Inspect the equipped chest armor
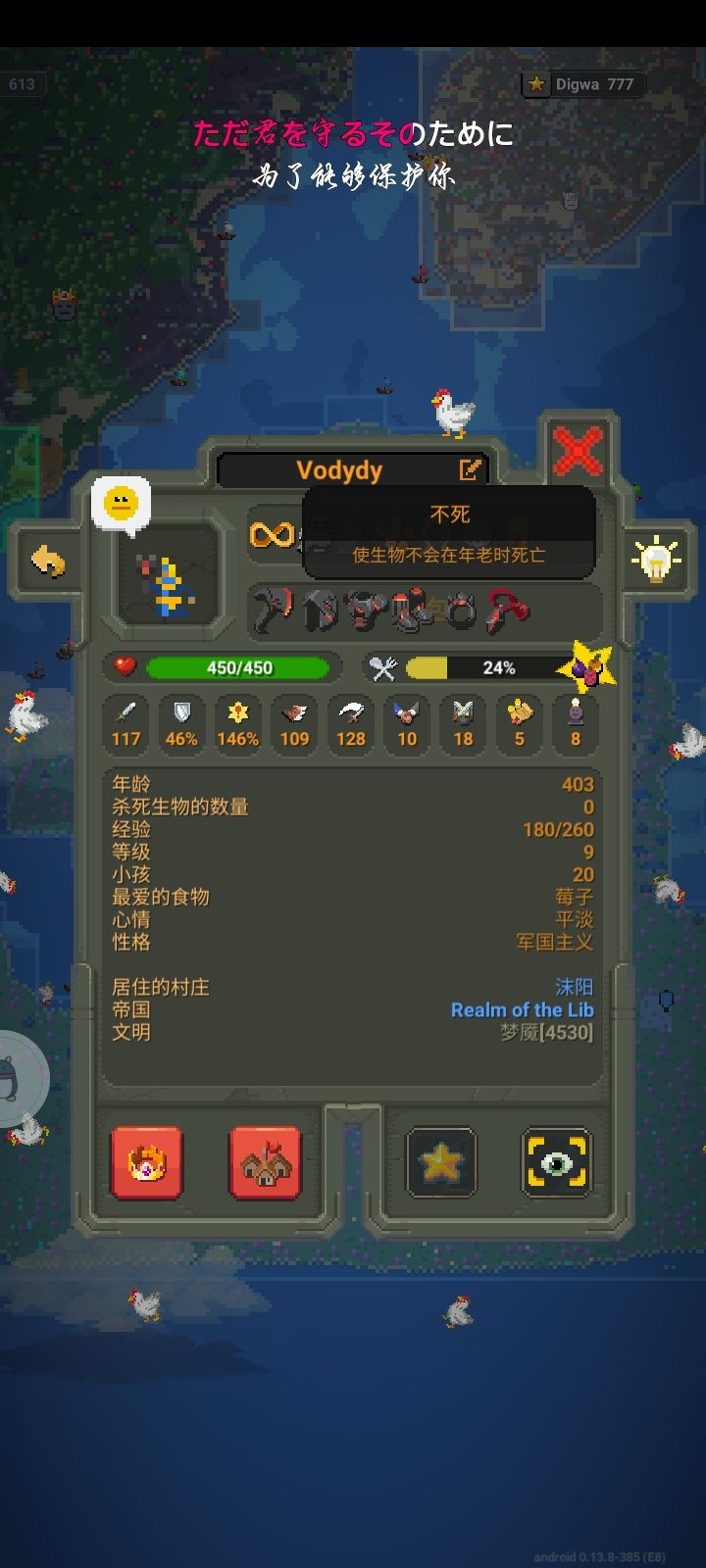 [x=365, y=610]
